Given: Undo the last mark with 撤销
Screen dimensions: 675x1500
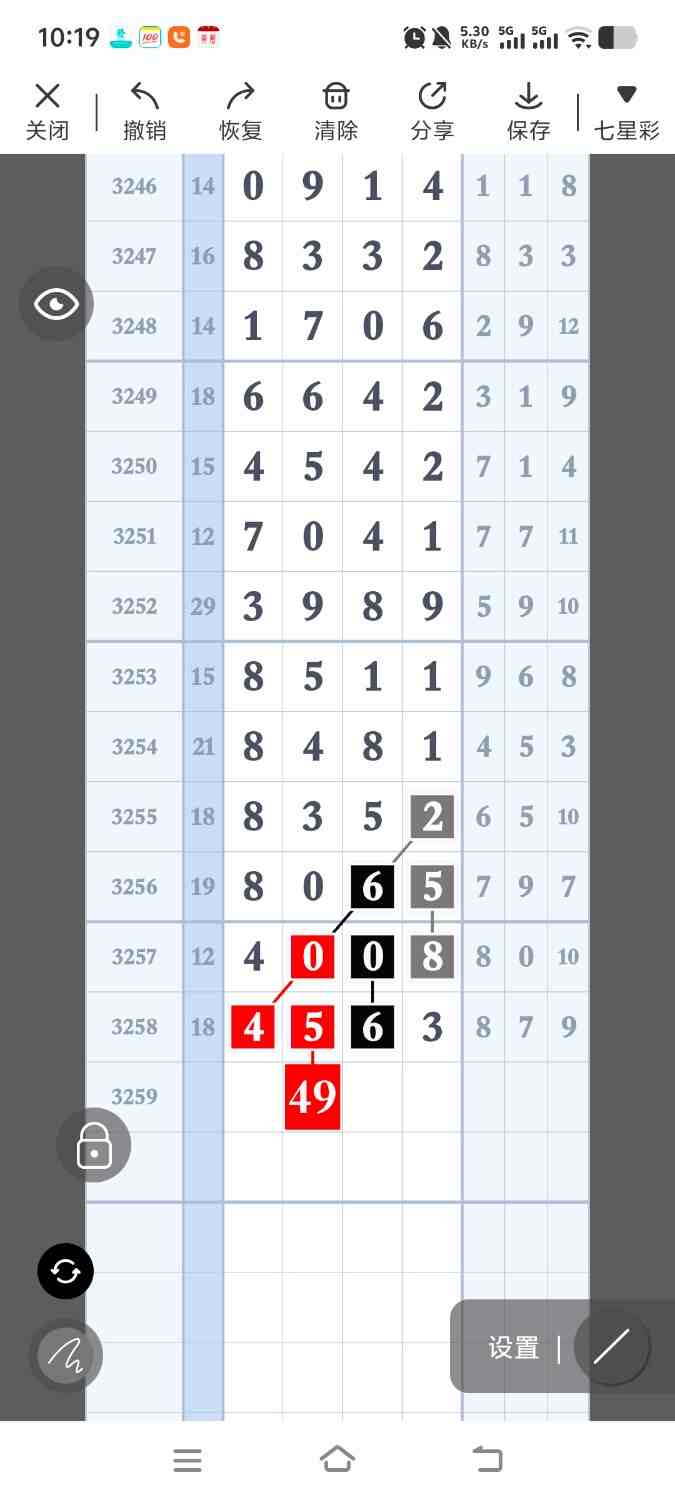Looking at the screenshot, I should tap(145, 112).
